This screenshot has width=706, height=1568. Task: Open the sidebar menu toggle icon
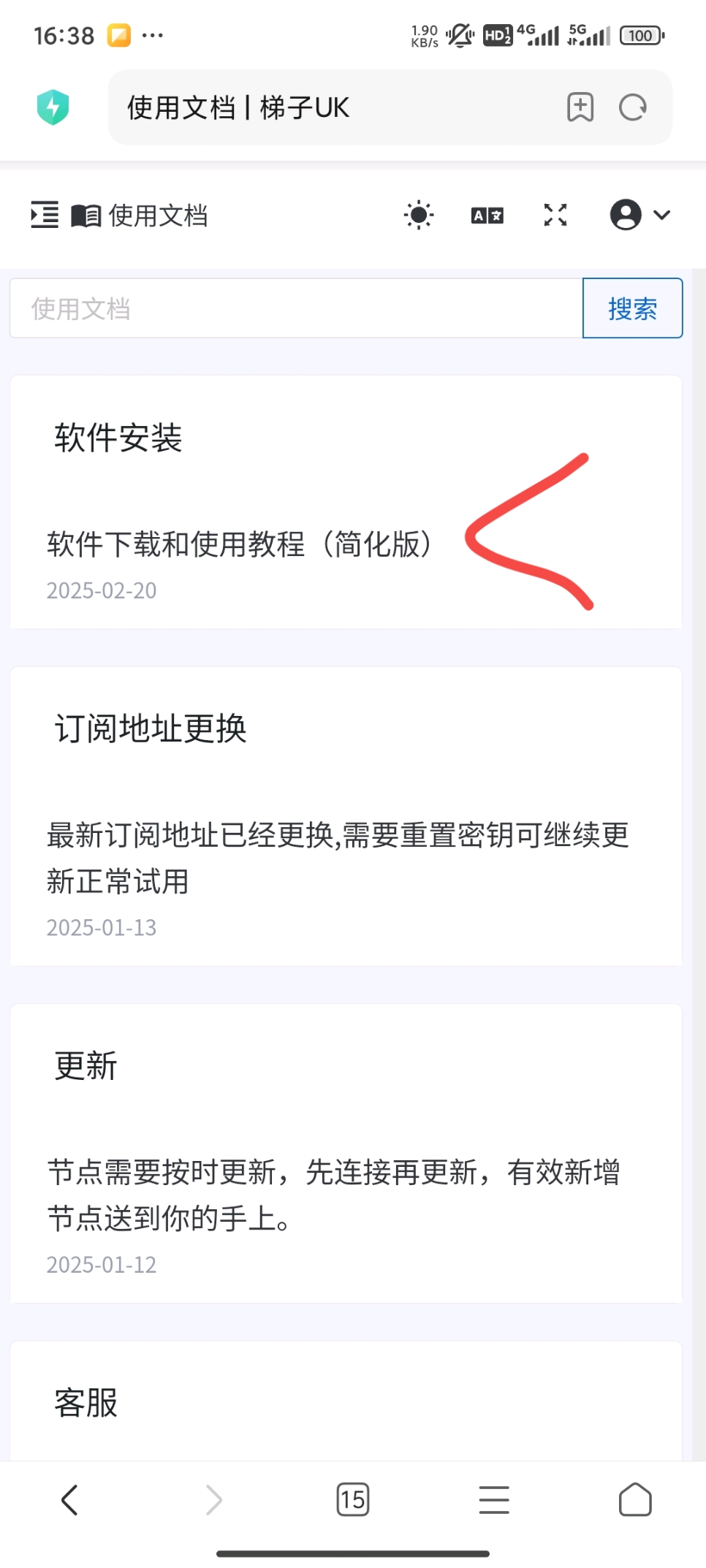pos(45,215)
